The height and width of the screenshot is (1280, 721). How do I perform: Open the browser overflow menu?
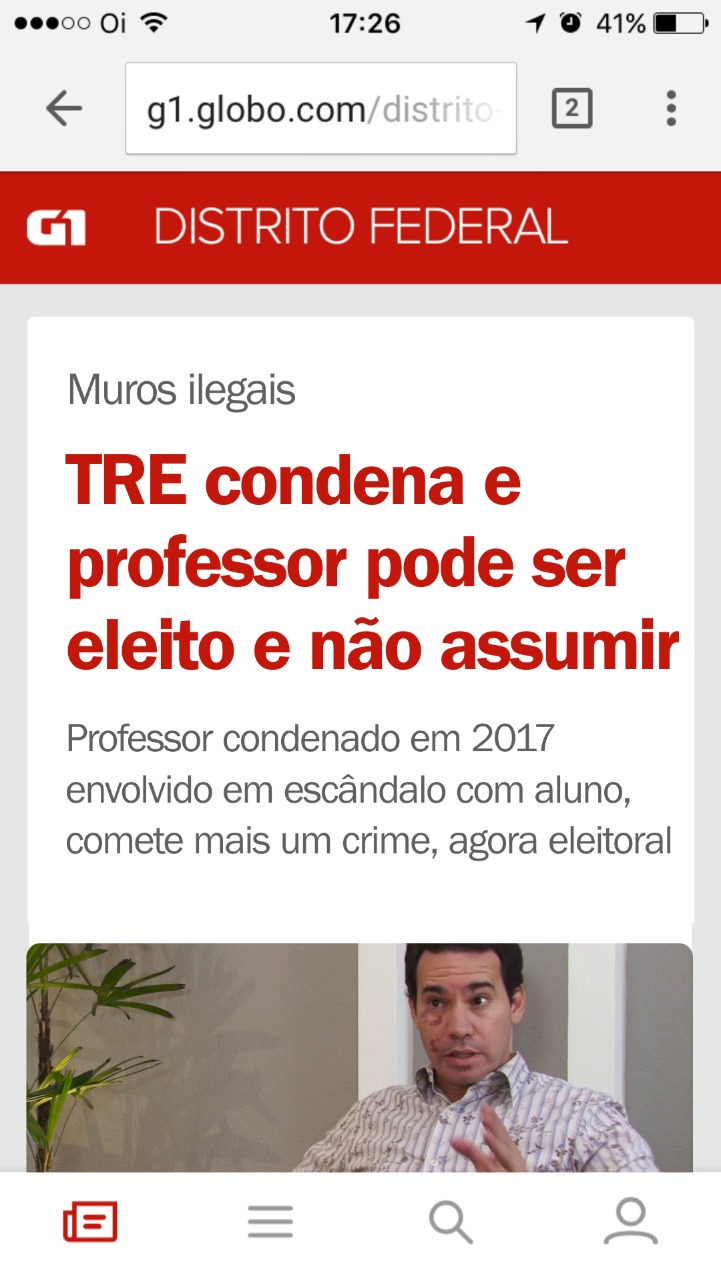(x=670, y=109)
